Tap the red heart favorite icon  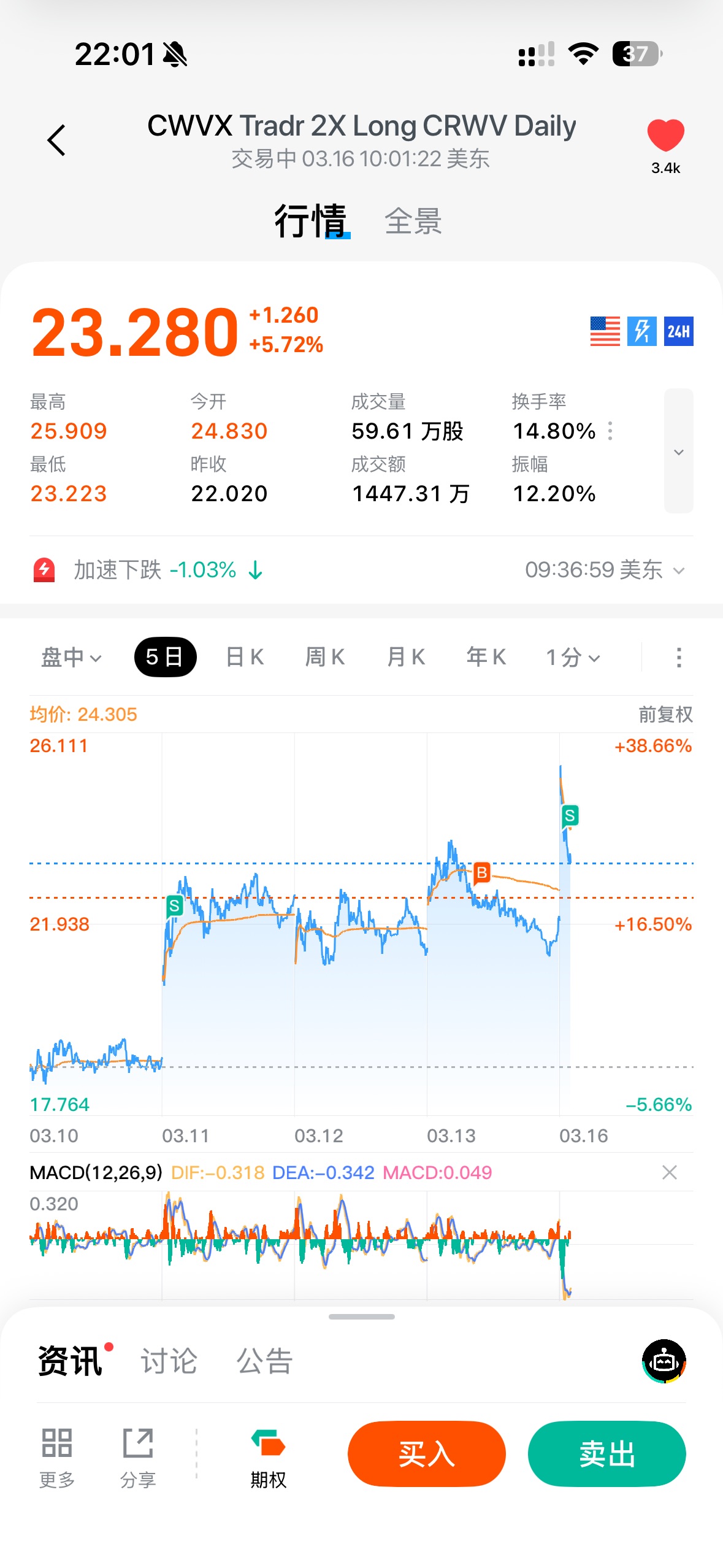[665, 136]
